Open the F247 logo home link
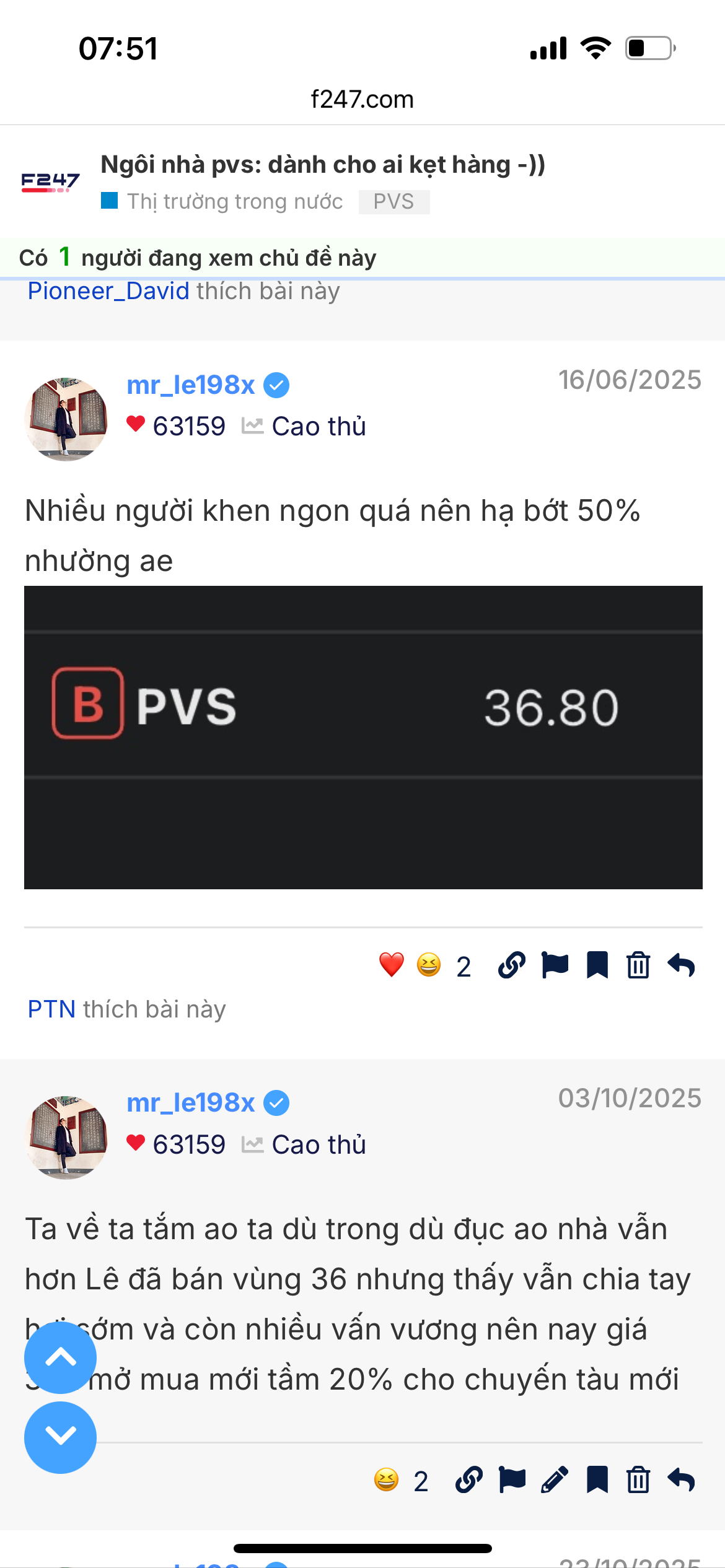Viewport: 725px width, 1568px height. (x=50, y=182)
